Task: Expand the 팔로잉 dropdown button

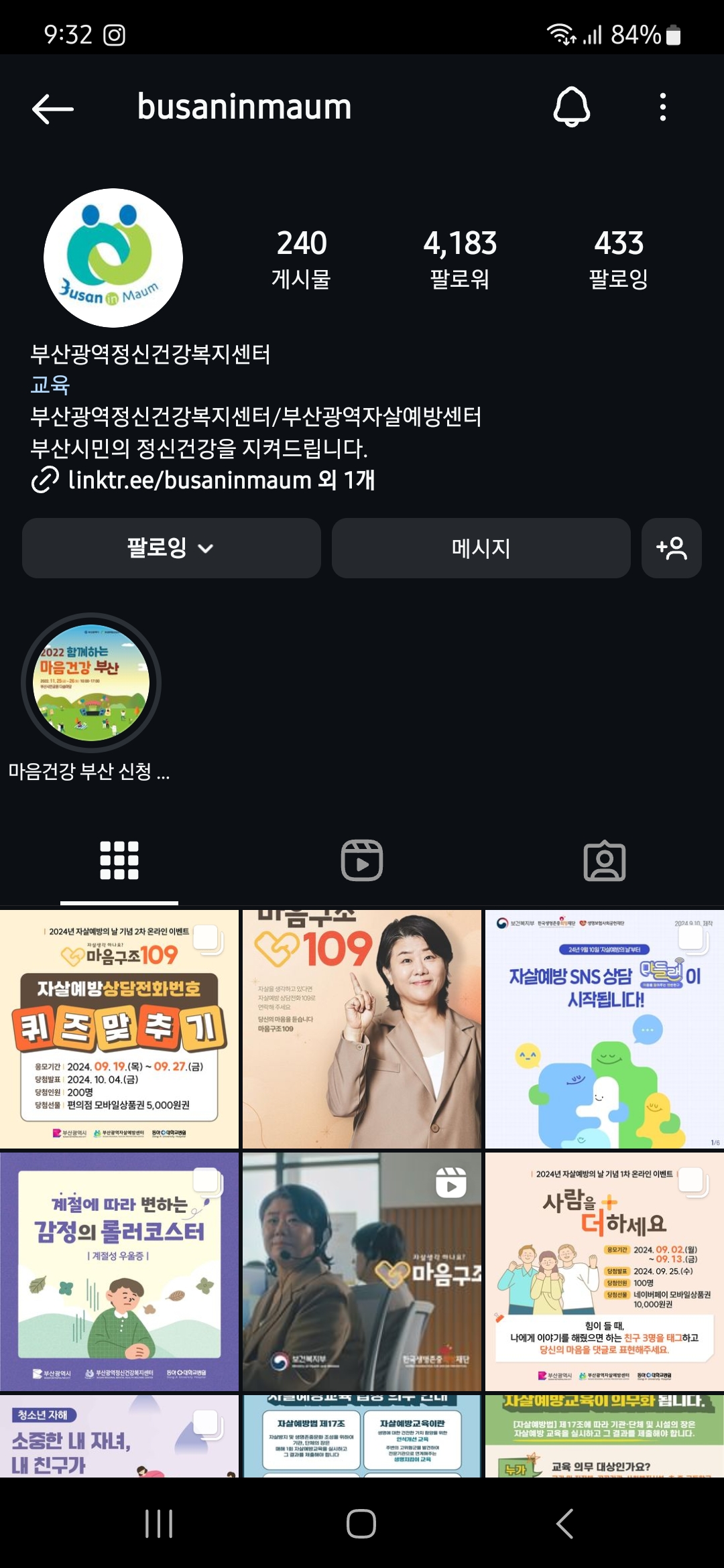Action: (x=171, y=548)
